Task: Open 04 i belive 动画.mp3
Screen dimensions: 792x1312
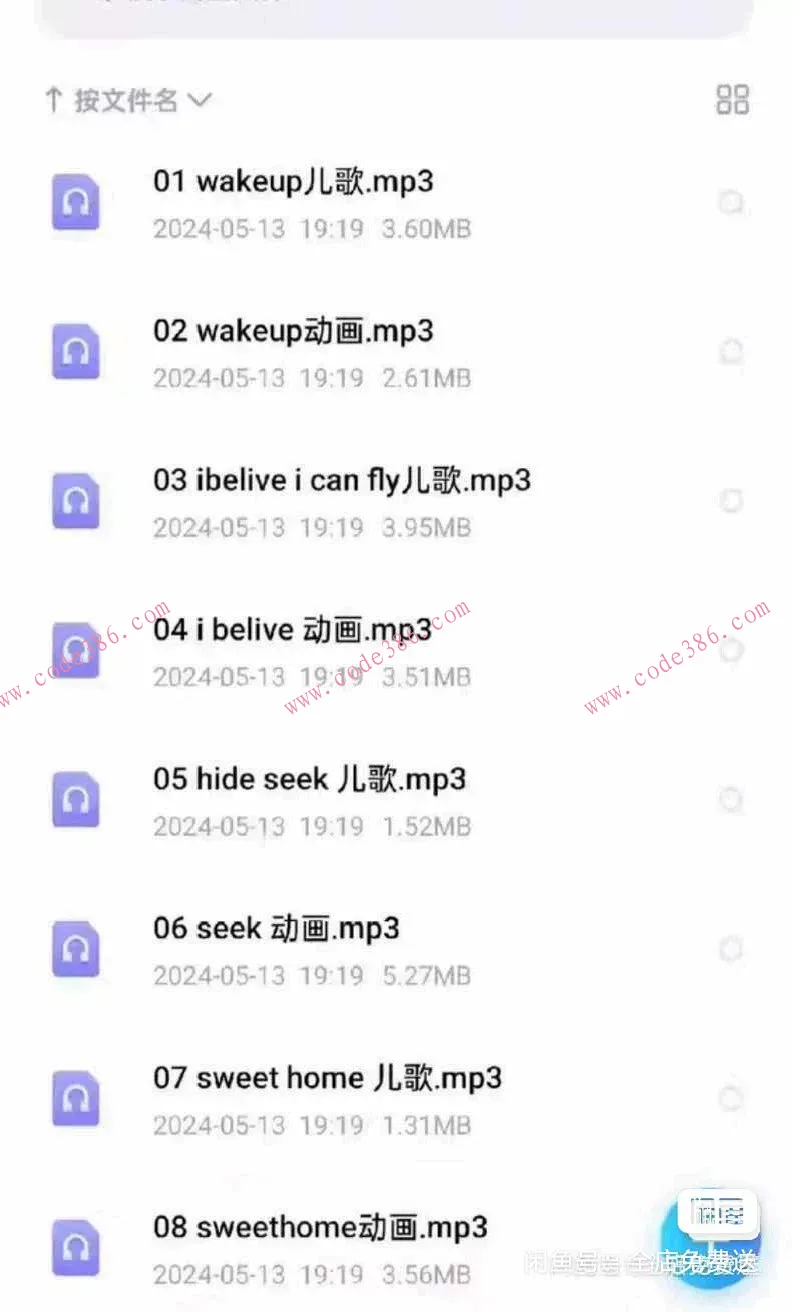Action: pyautogui.click(x=293, y=630)
